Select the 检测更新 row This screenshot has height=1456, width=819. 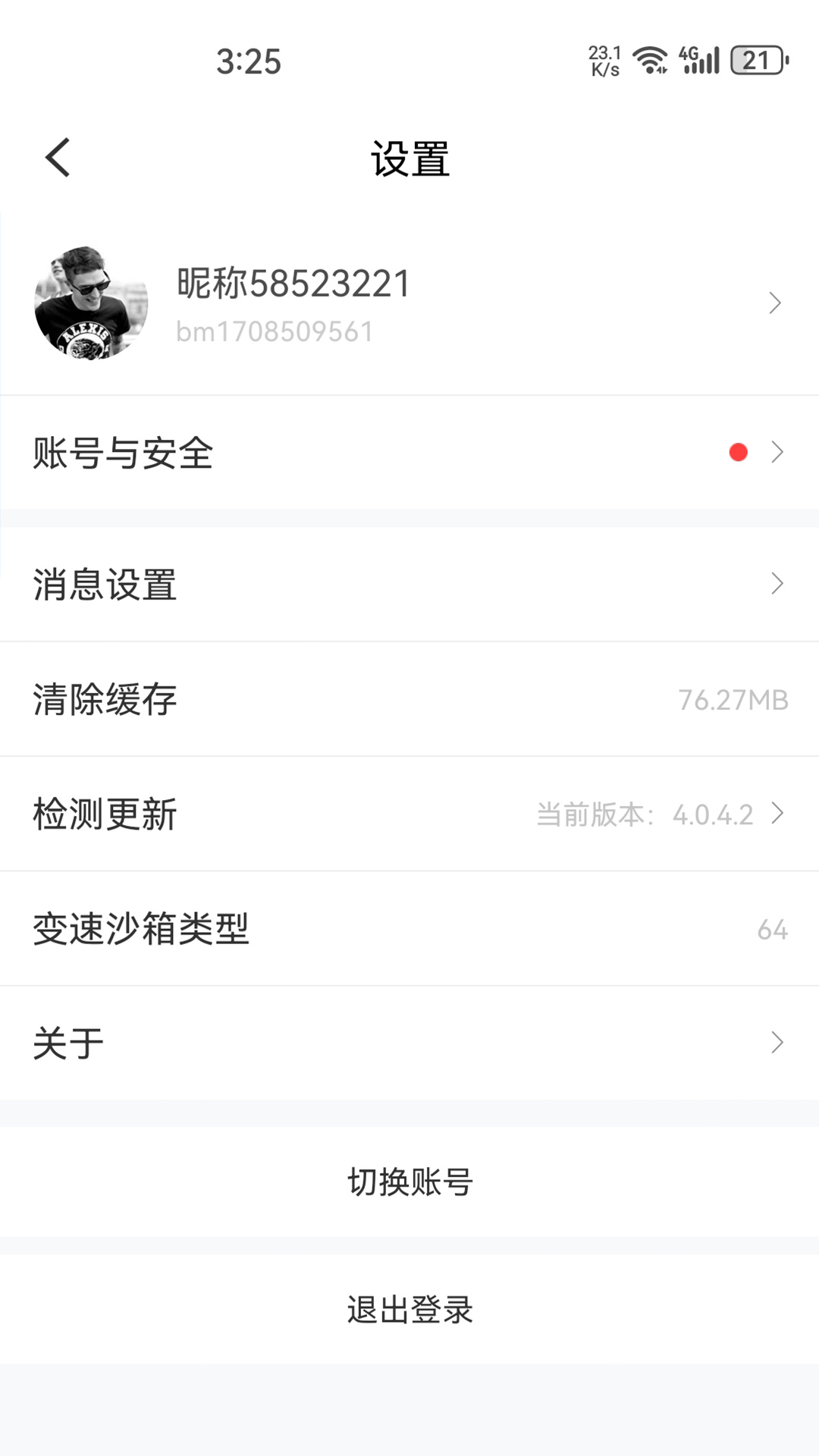pyautogui.click(x=409, y=814)
